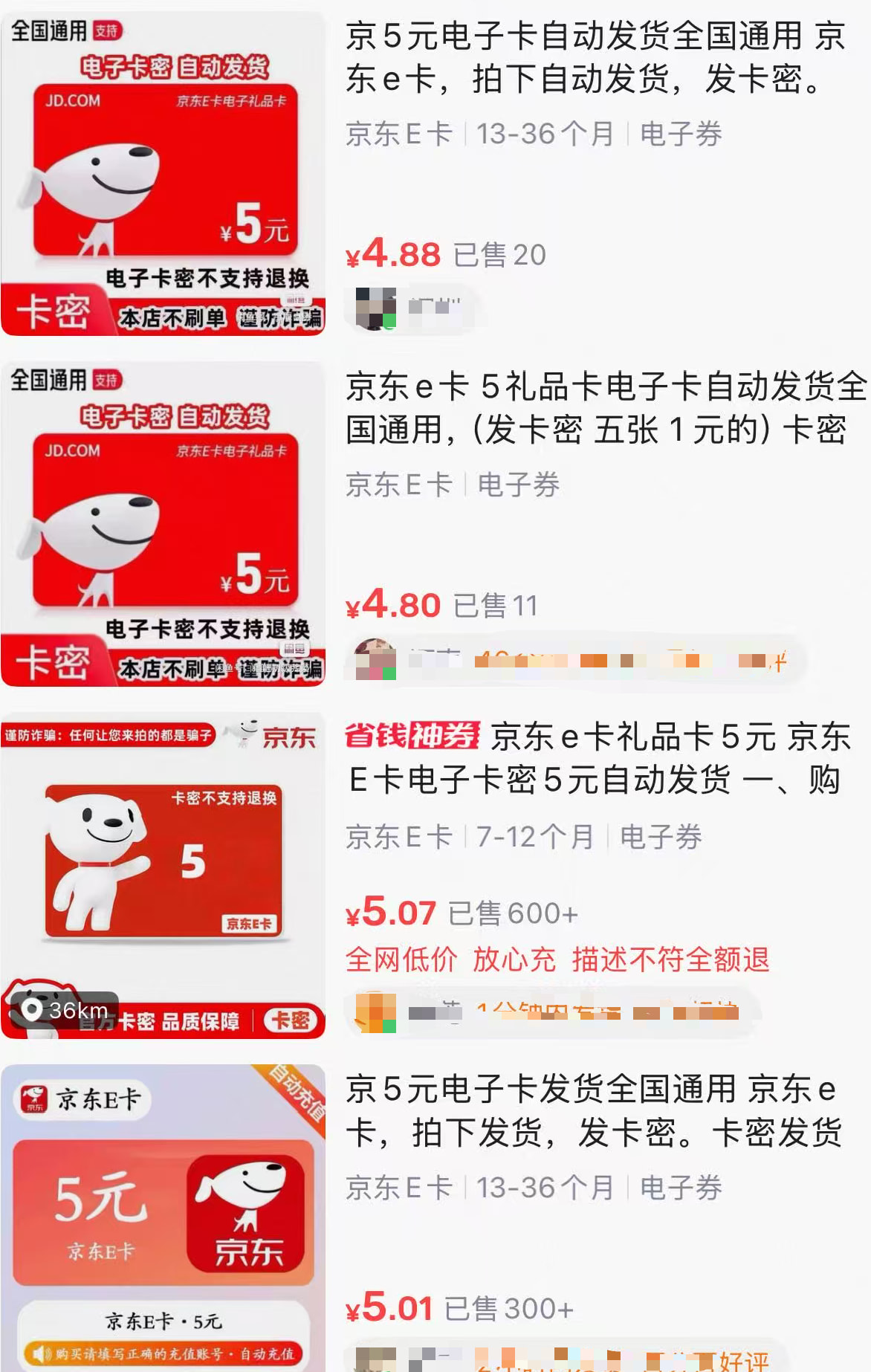View seller of the ¥5.07 listing
The height and width of the screenshot is (1372, 871).
pos(551,1012)
